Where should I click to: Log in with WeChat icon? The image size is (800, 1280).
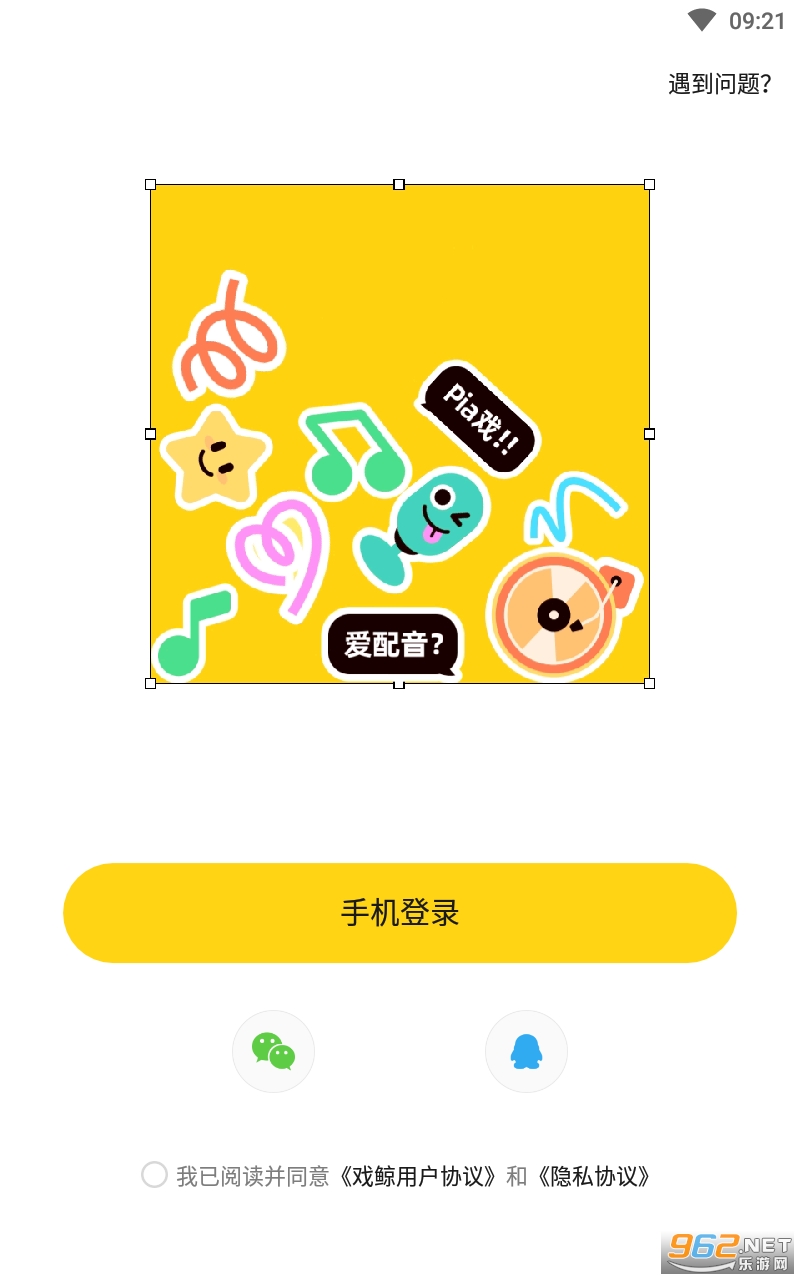click(x=273, y=1052)
